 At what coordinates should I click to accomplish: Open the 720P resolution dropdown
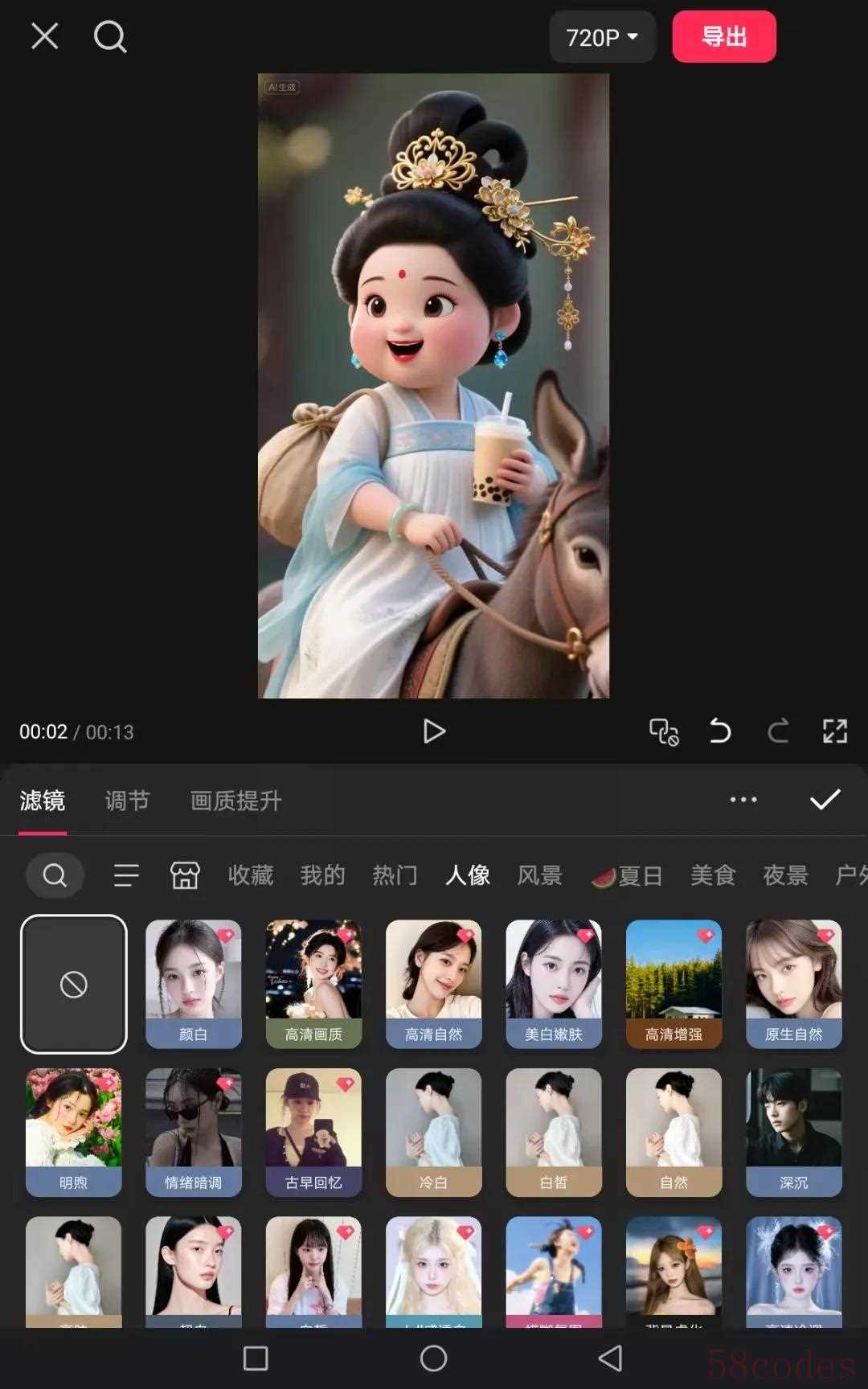pos(602,37)
